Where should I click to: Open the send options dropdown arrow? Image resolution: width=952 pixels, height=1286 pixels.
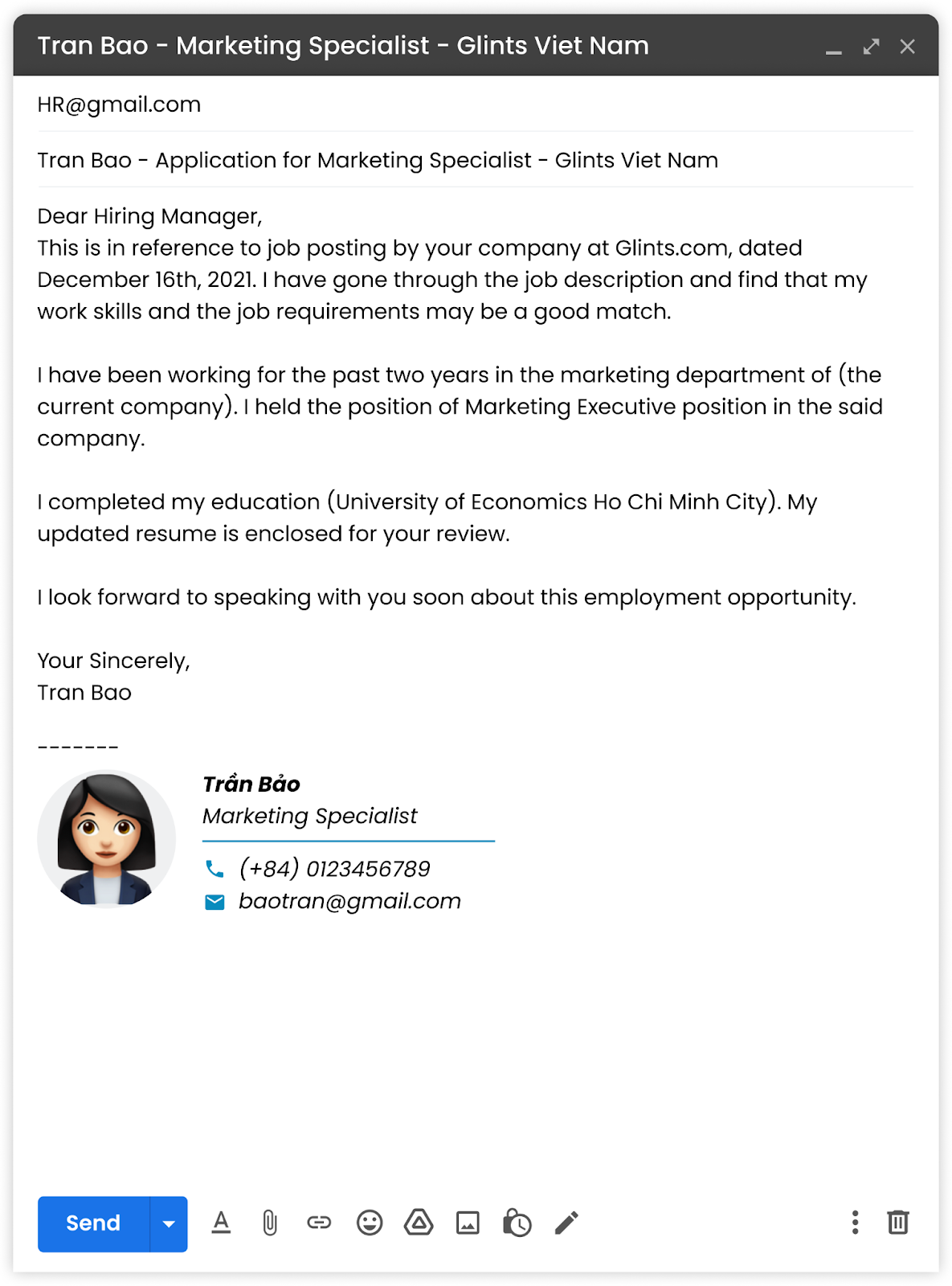tap(169, 1223)
